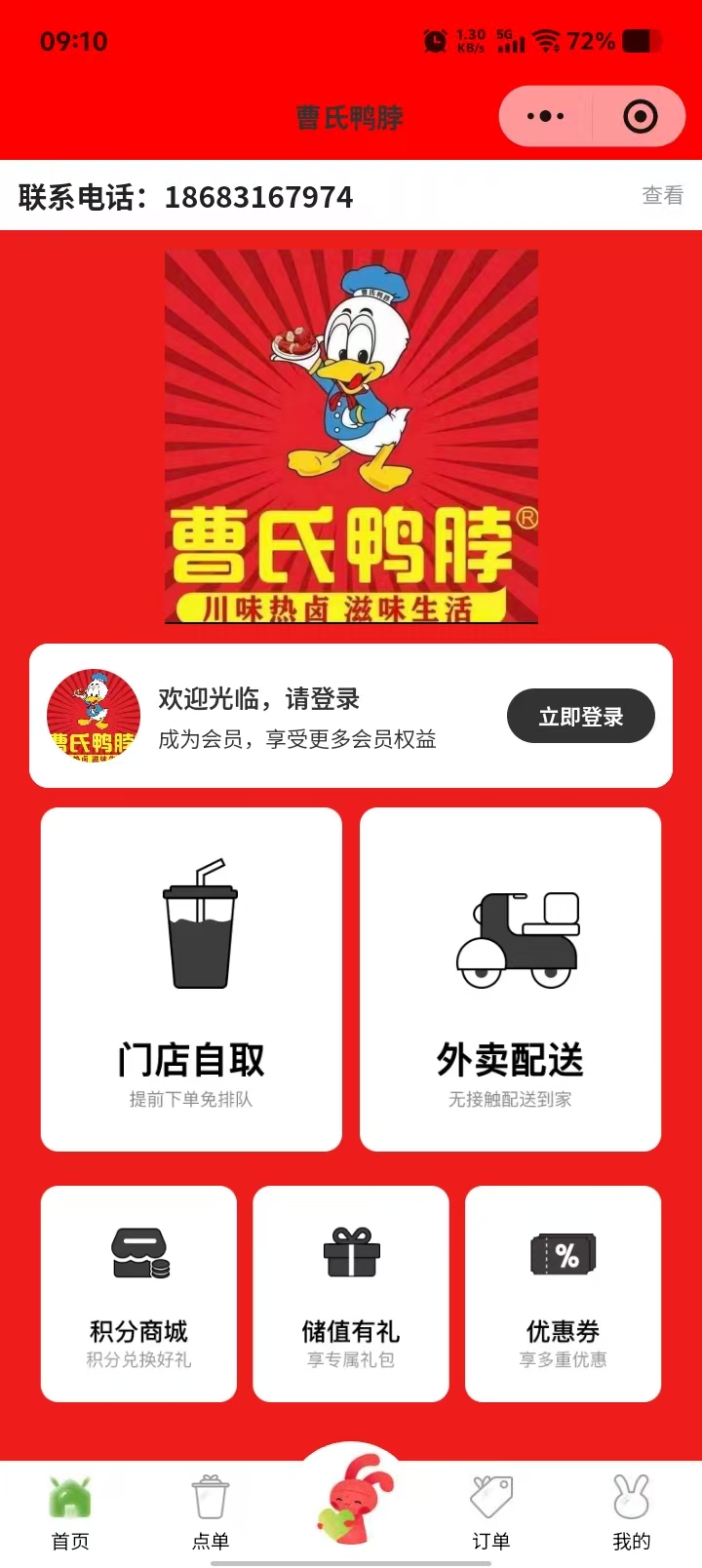
Task: Open the 我的 profile tab
Action: (631, 1512)
